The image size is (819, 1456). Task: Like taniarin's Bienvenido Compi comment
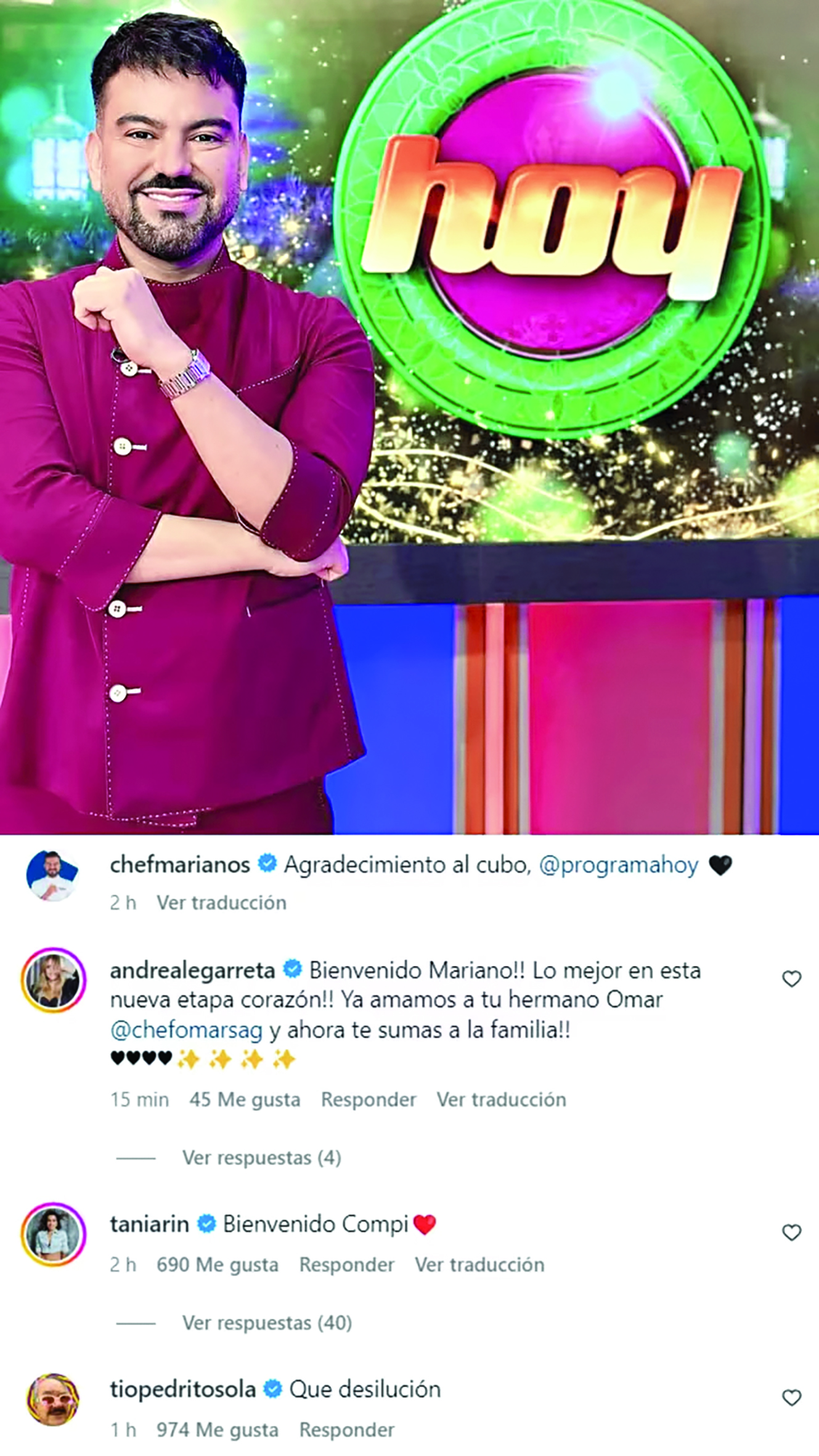pyautogui.click(x=791, y=1232)
